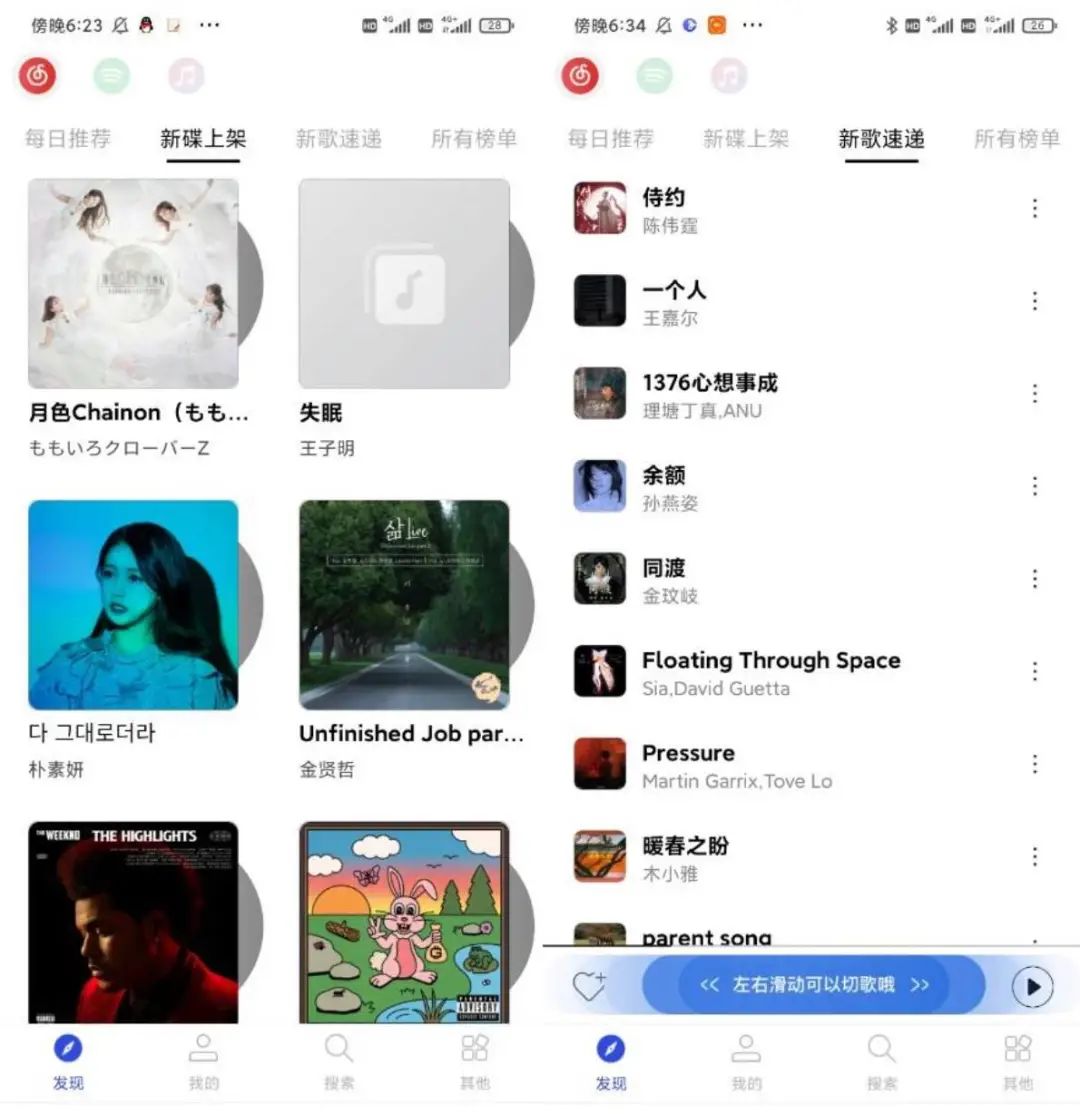The width and height of the screenshot is (1080, 1114).
Task: Open the album 失眠 by 王子明
Action: [405, 284]
